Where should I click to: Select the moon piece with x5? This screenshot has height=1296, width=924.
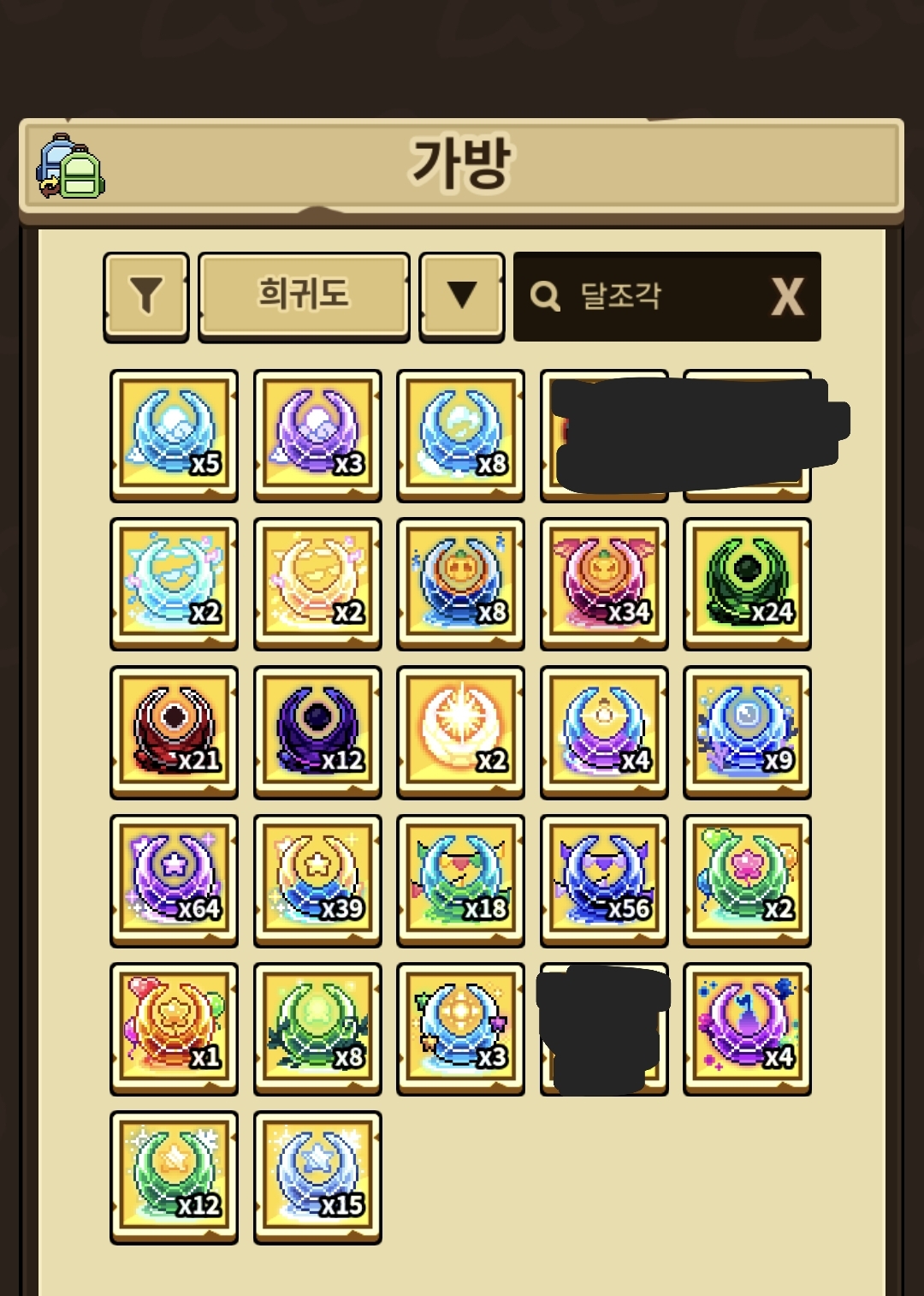pos(174,435)
